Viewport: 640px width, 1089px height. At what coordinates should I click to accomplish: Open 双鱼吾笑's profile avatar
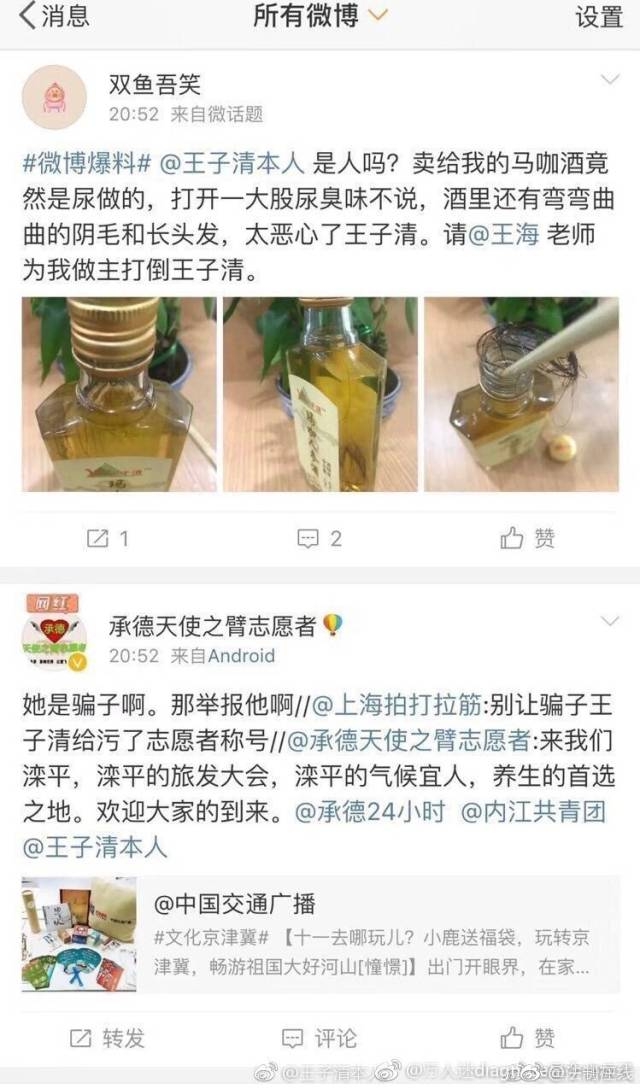click(x=54, y=97)
